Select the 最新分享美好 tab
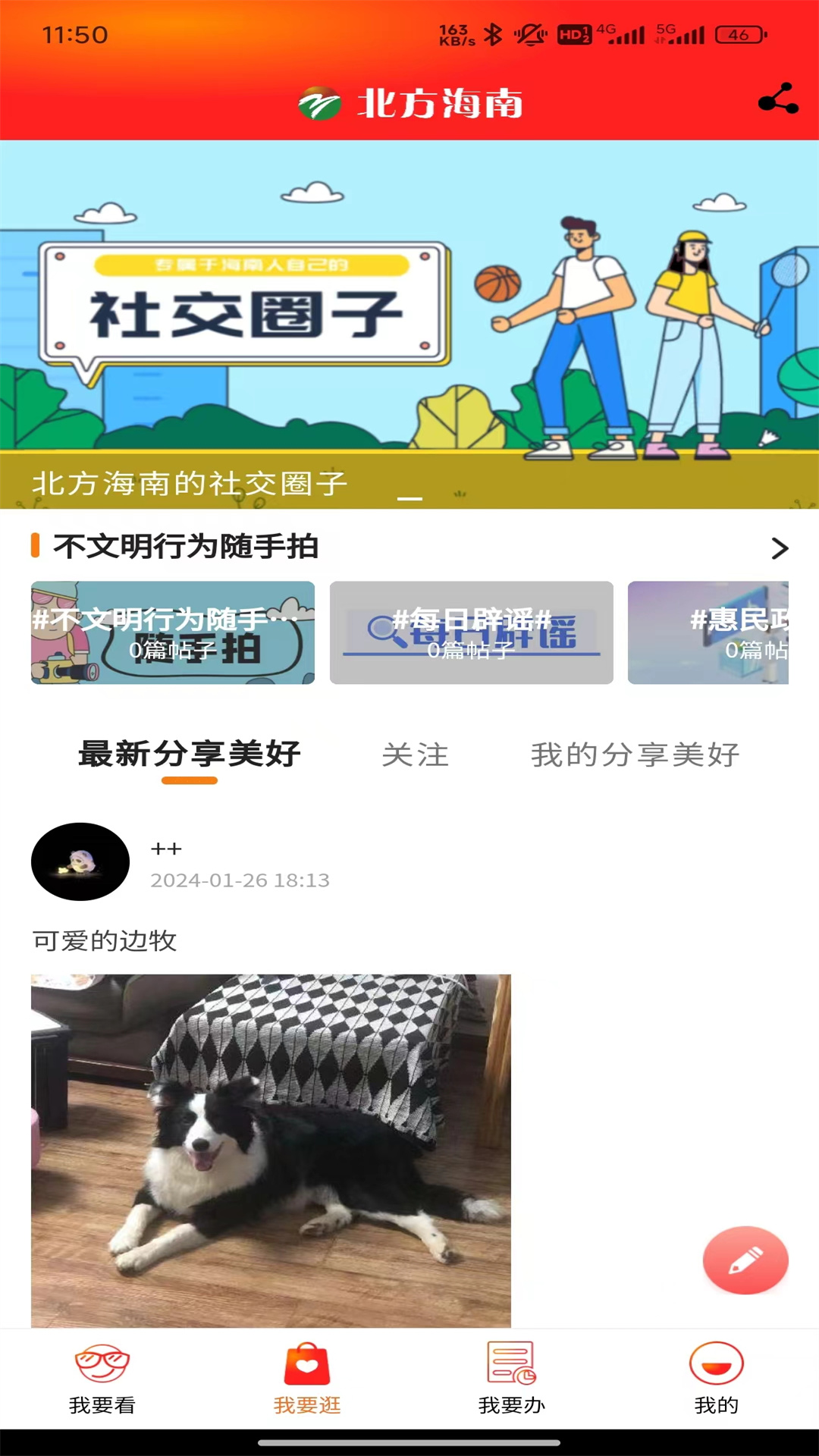The height and width of the screenshot is (1456, 819). [190, 755]
